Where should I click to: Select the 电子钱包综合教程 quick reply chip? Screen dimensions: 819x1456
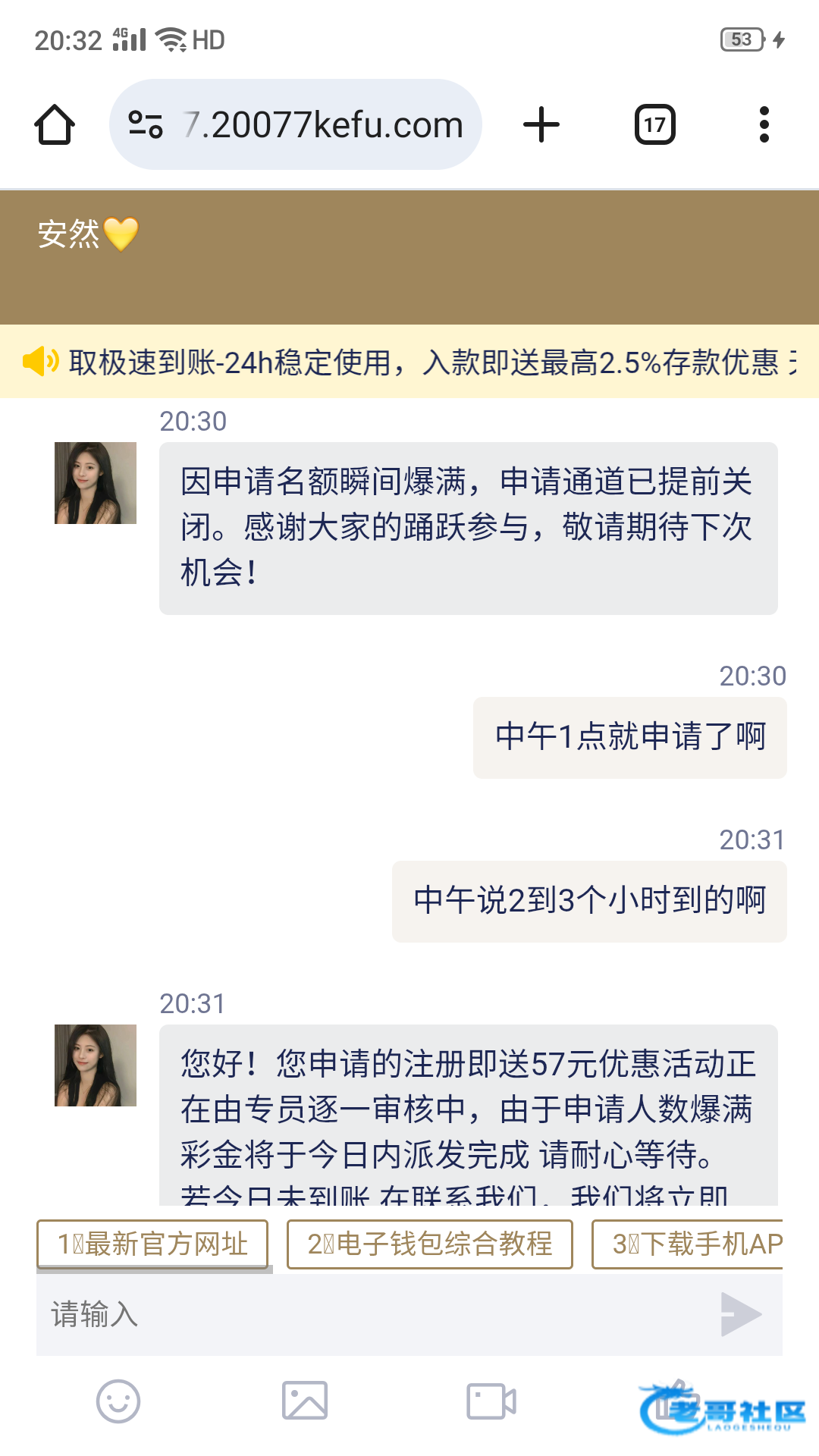(x=429, y=1244)
